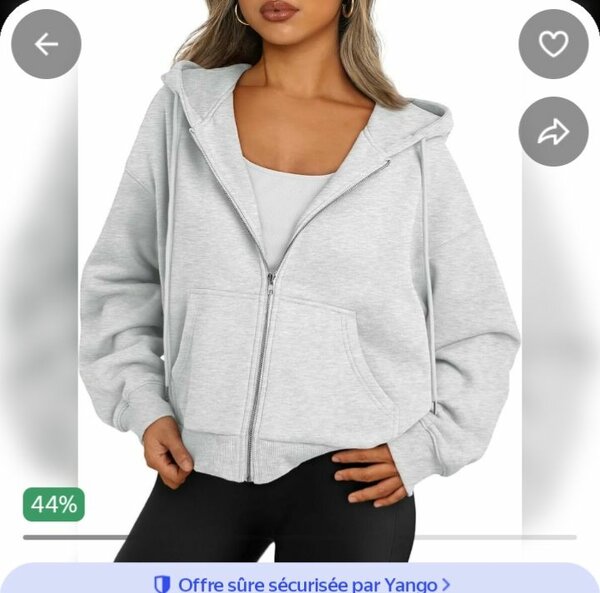Go back using the arrow button
Viewport: 600px width, 593px height.
click(x=46, y=44)
